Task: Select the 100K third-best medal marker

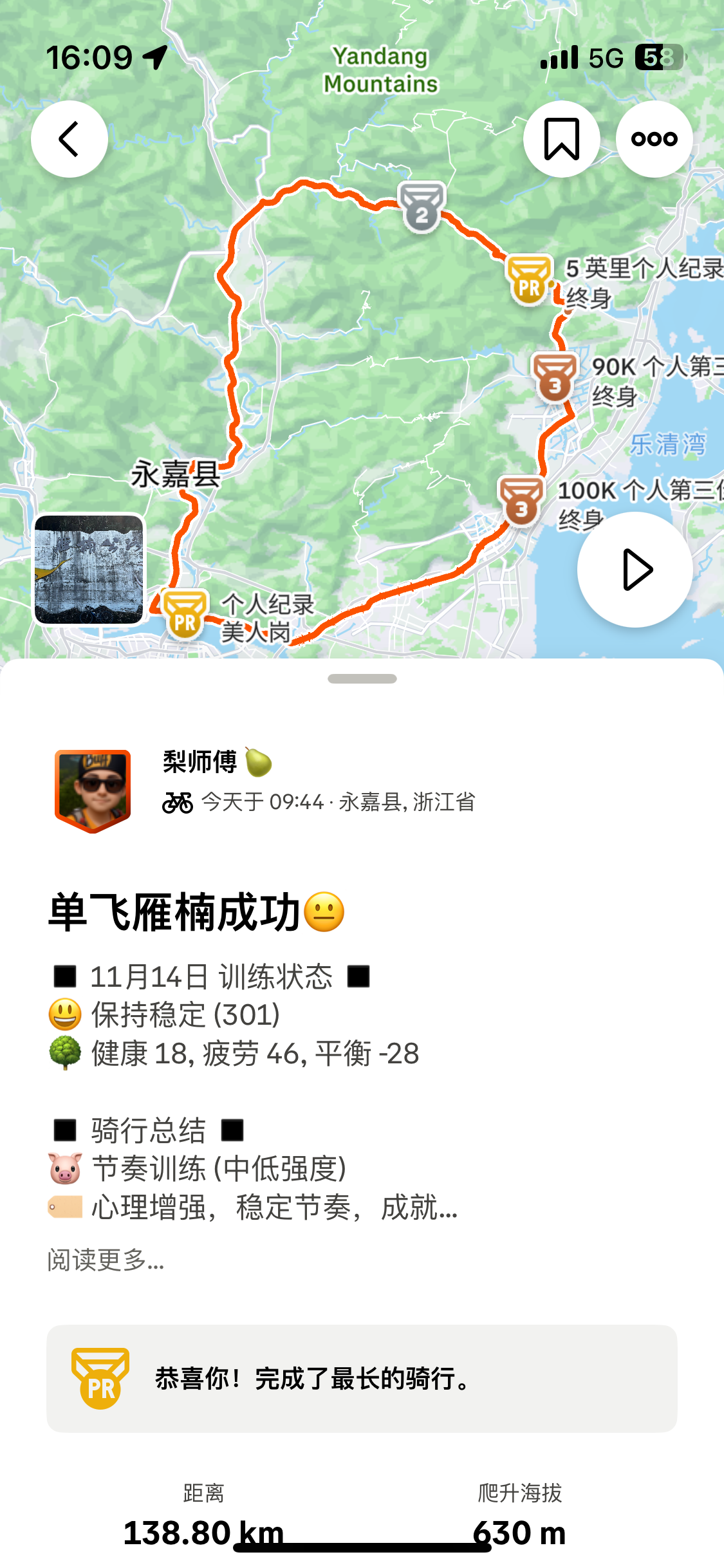Action: click(521, 501)
